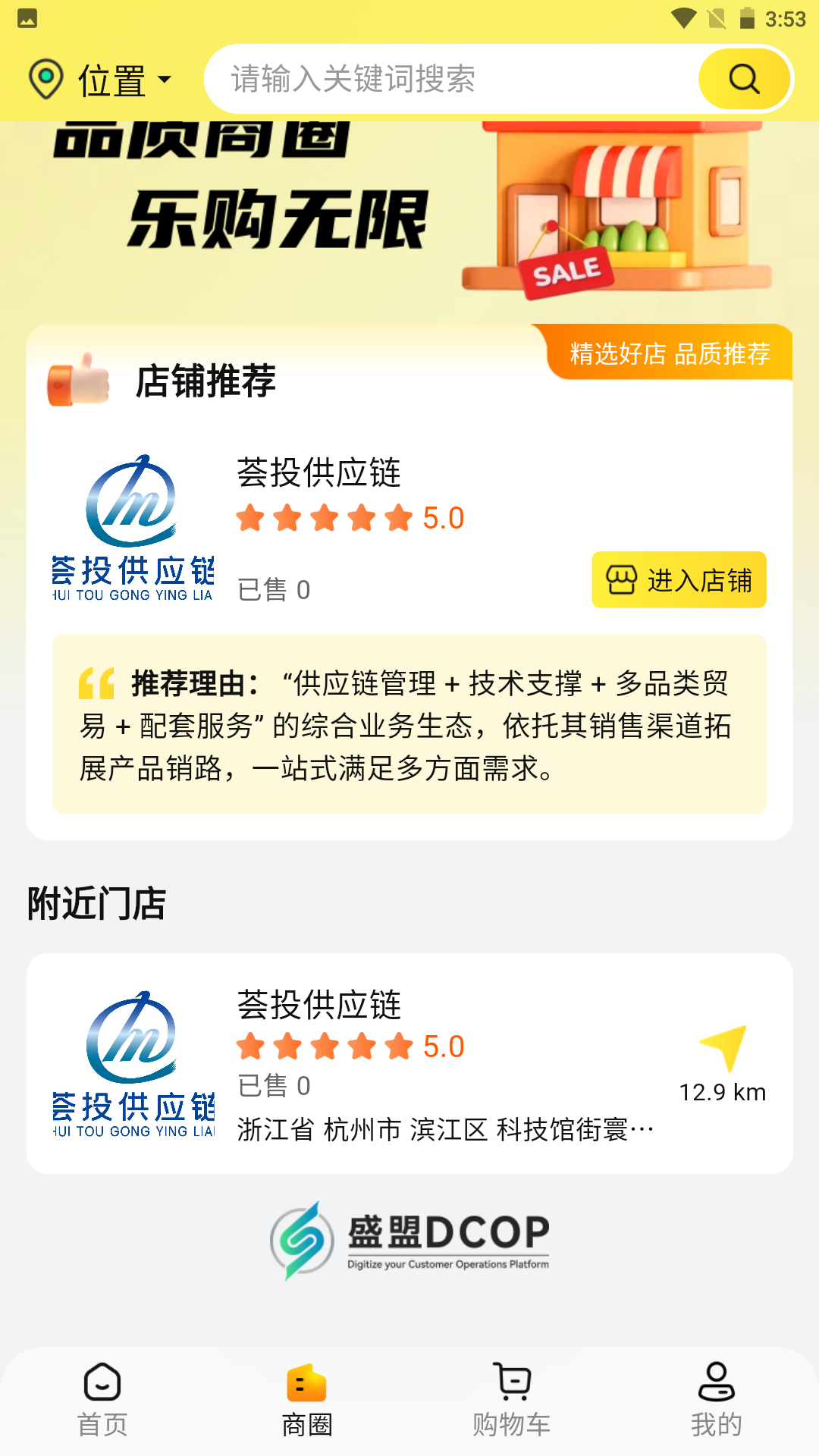Expand the 精选好店 品质推荐 banner tag
Viewport: 819px width, 1456px height.
[670, 353]
